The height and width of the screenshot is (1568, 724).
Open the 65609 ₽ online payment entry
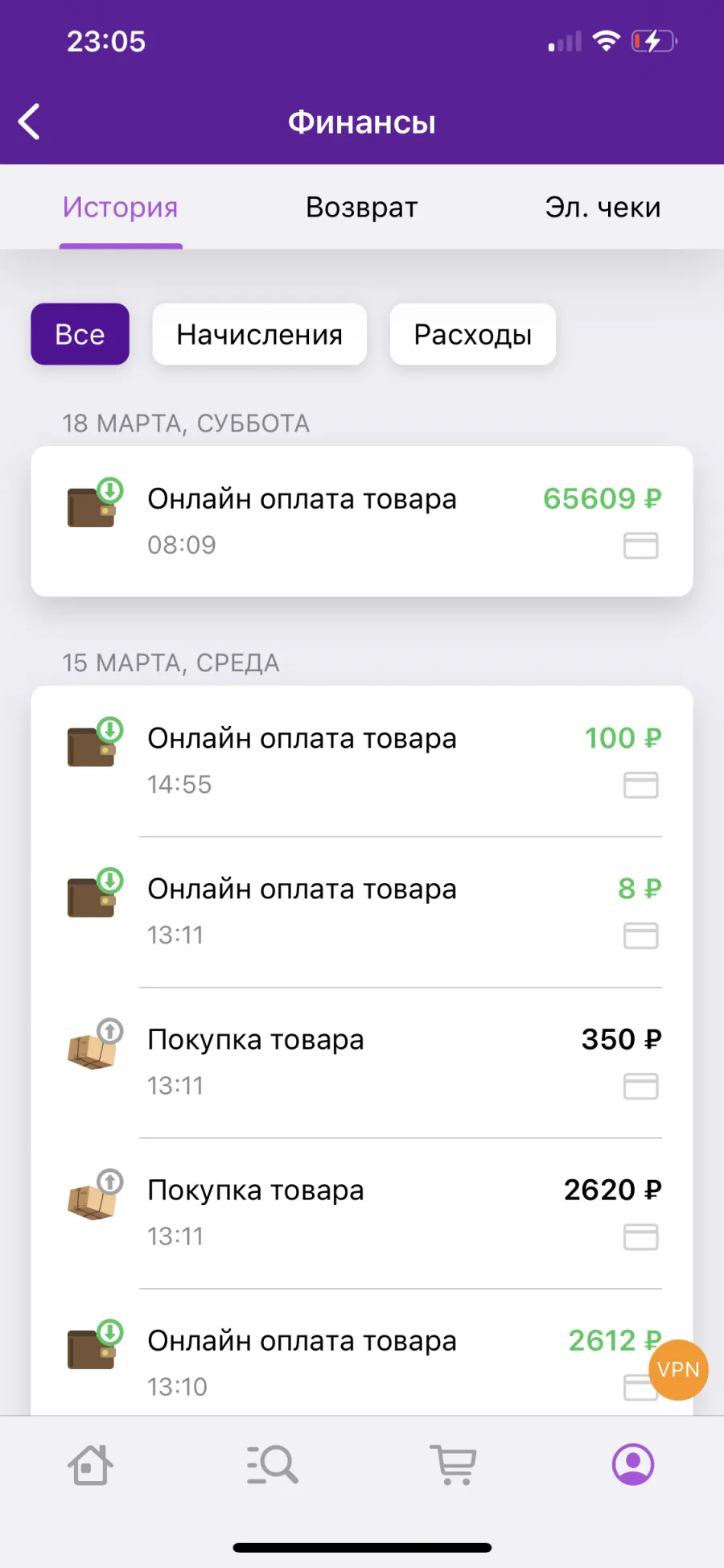(362, 521)
